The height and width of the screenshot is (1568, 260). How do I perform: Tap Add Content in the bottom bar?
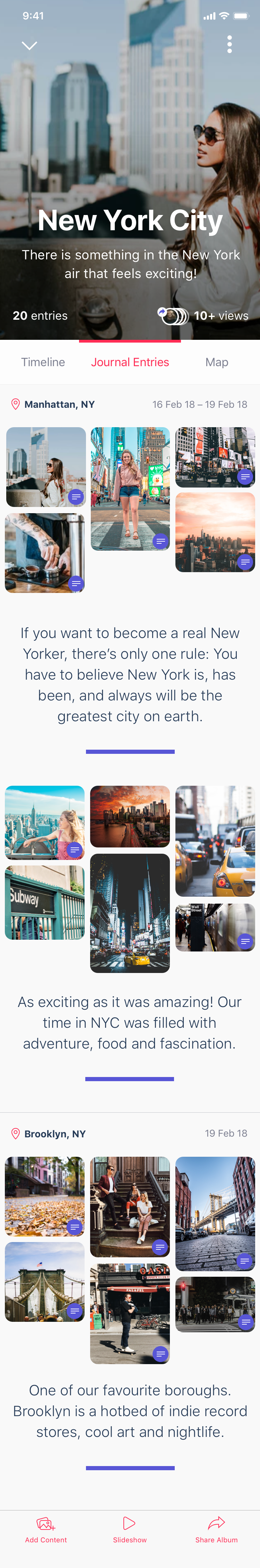pyautogui.click(x=46, y=1528)
